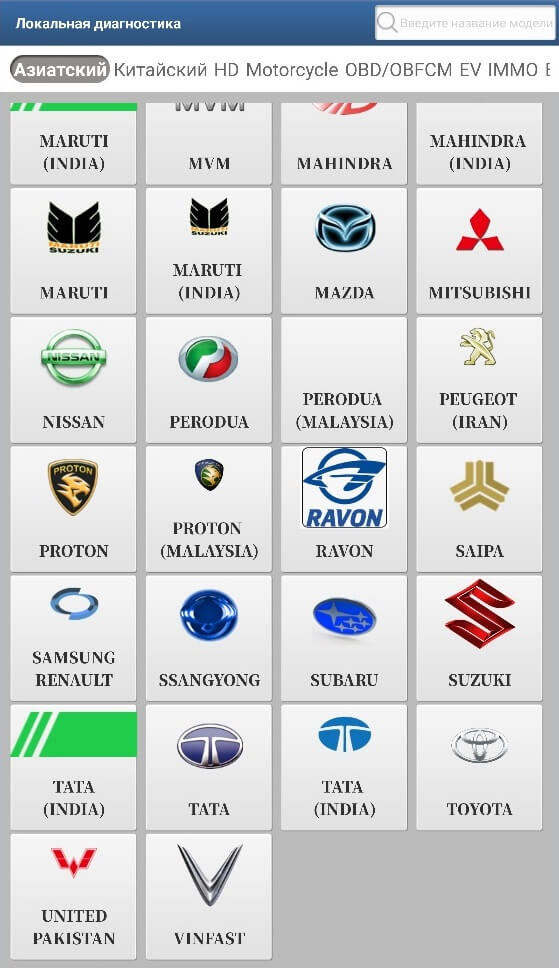Open the SAMSUNG RENAULT tile
559x968 pixels.
(74, 638)
